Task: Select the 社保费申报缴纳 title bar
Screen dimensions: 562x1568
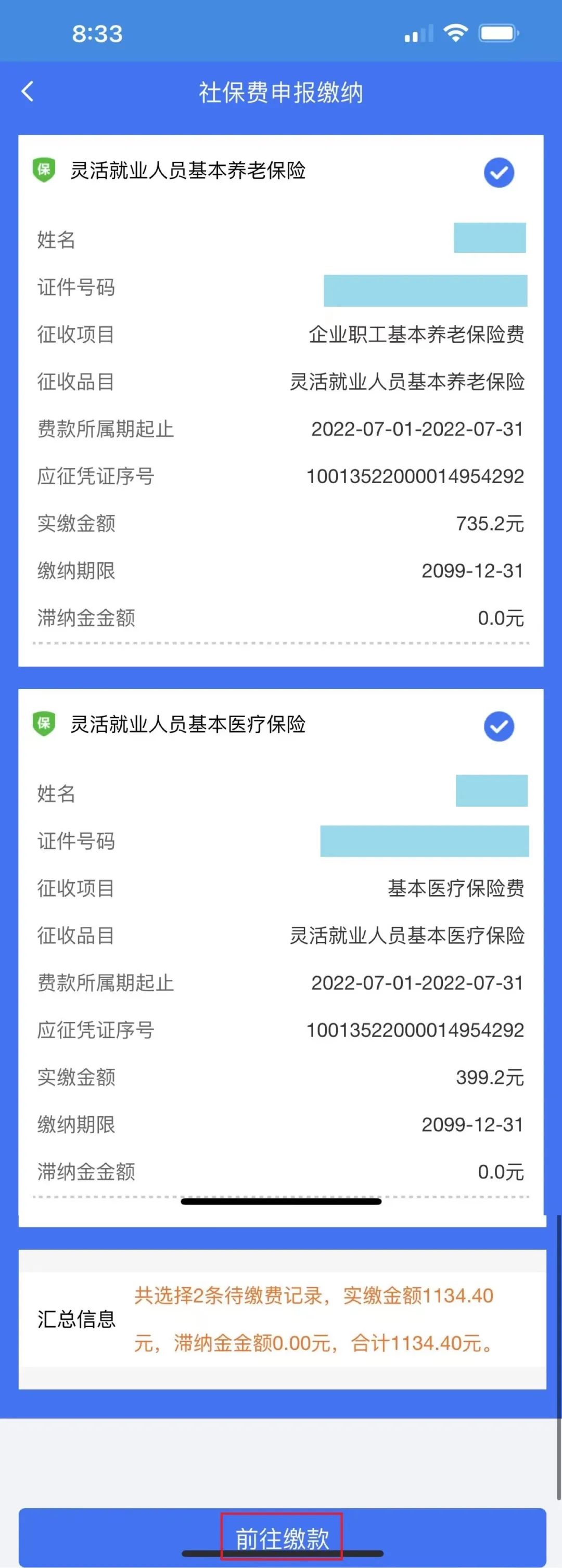Action: [x=280, y=93]
